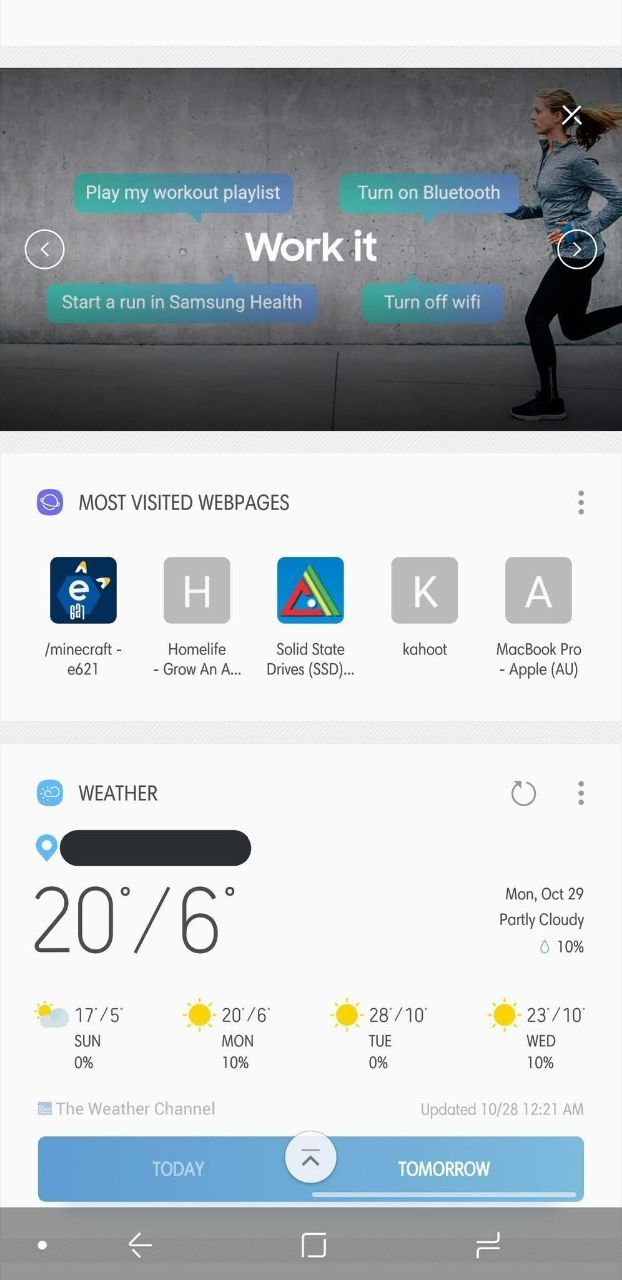622x1280 pixels.
Task: Open the Weather card options menu
Action: [580, 794]
